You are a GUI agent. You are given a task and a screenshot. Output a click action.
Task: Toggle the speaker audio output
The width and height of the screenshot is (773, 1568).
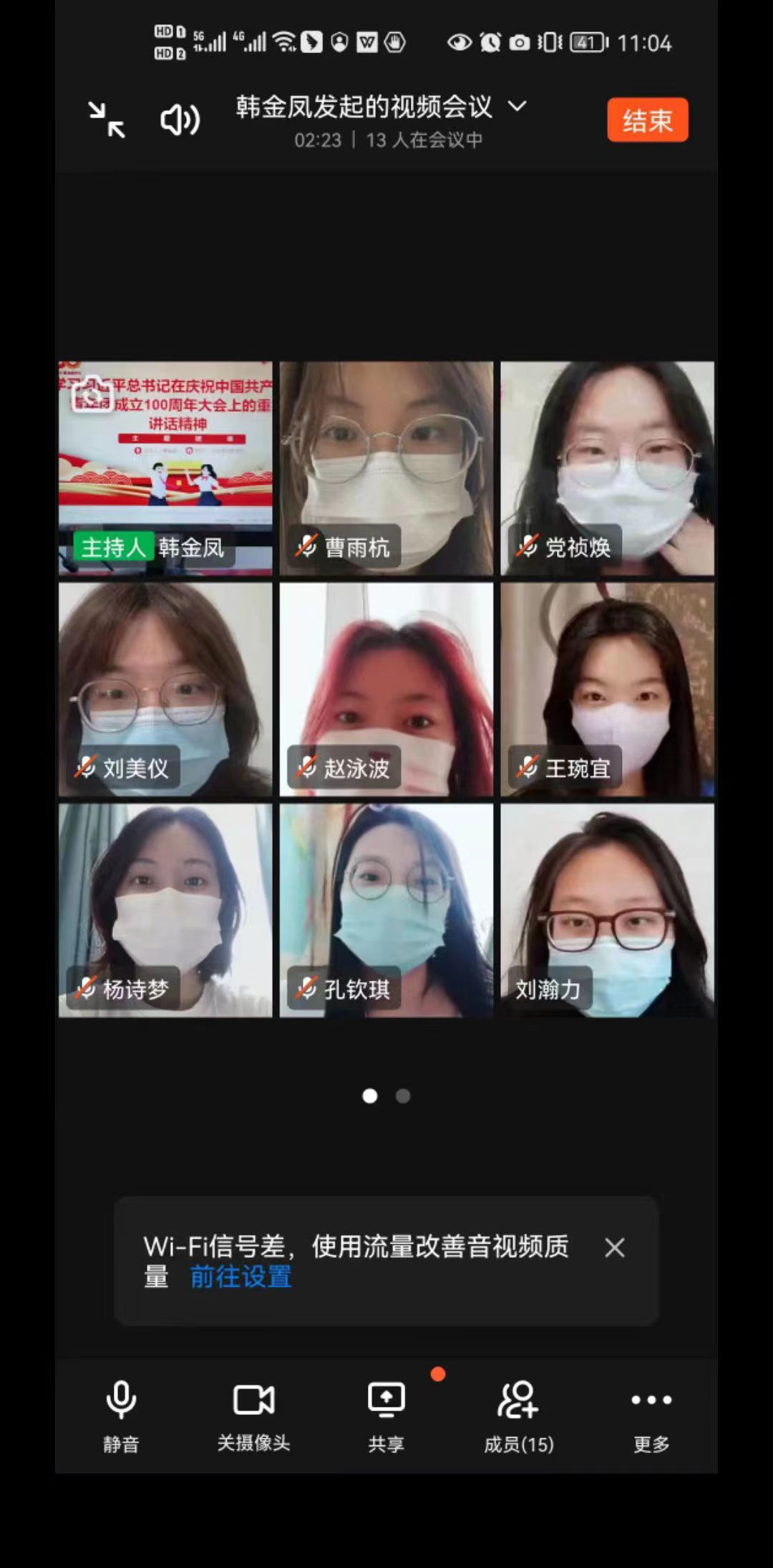[179, 120]
